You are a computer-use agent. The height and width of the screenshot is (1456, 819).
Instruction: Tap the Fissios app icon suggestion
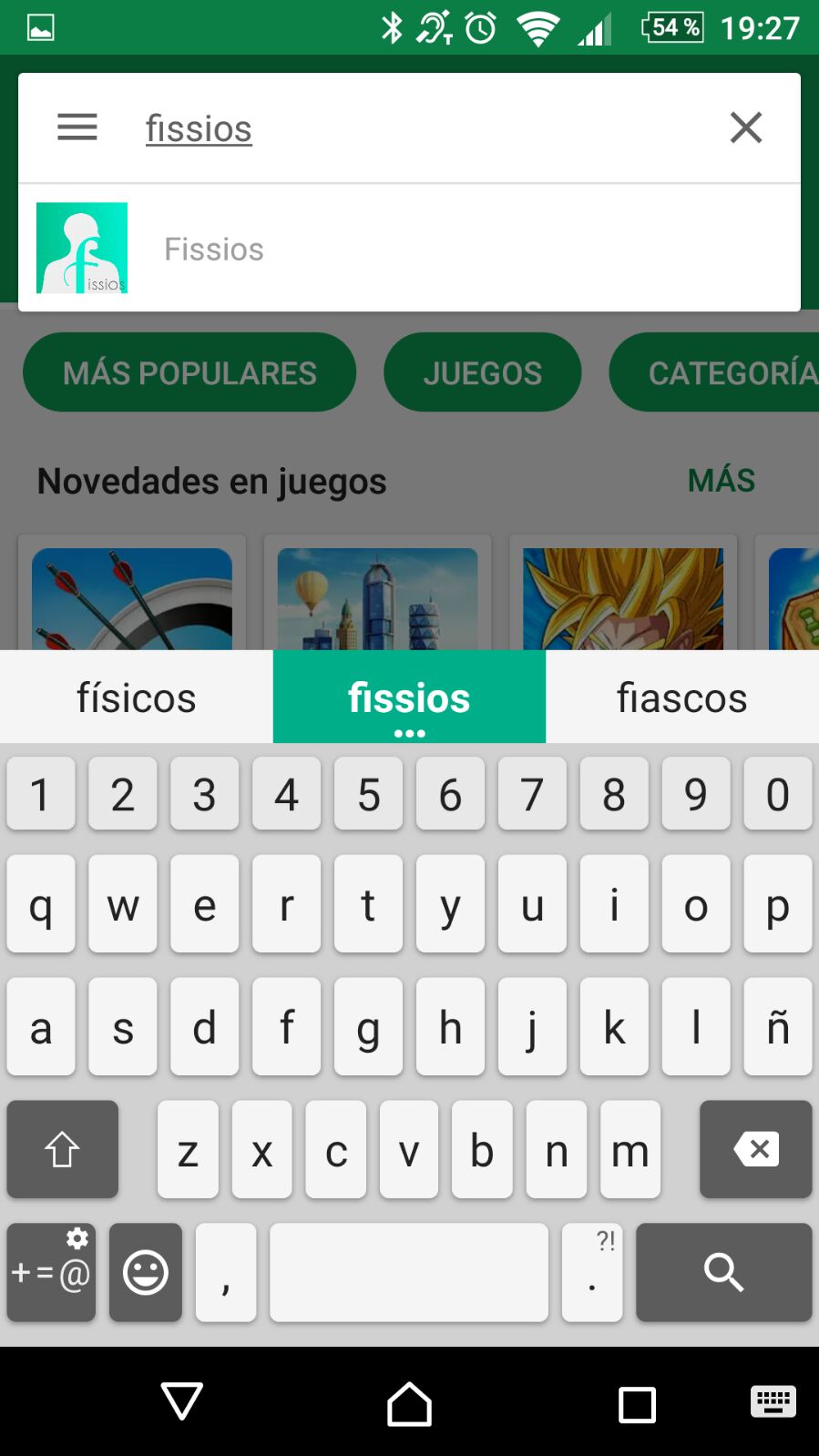[82, 247]
